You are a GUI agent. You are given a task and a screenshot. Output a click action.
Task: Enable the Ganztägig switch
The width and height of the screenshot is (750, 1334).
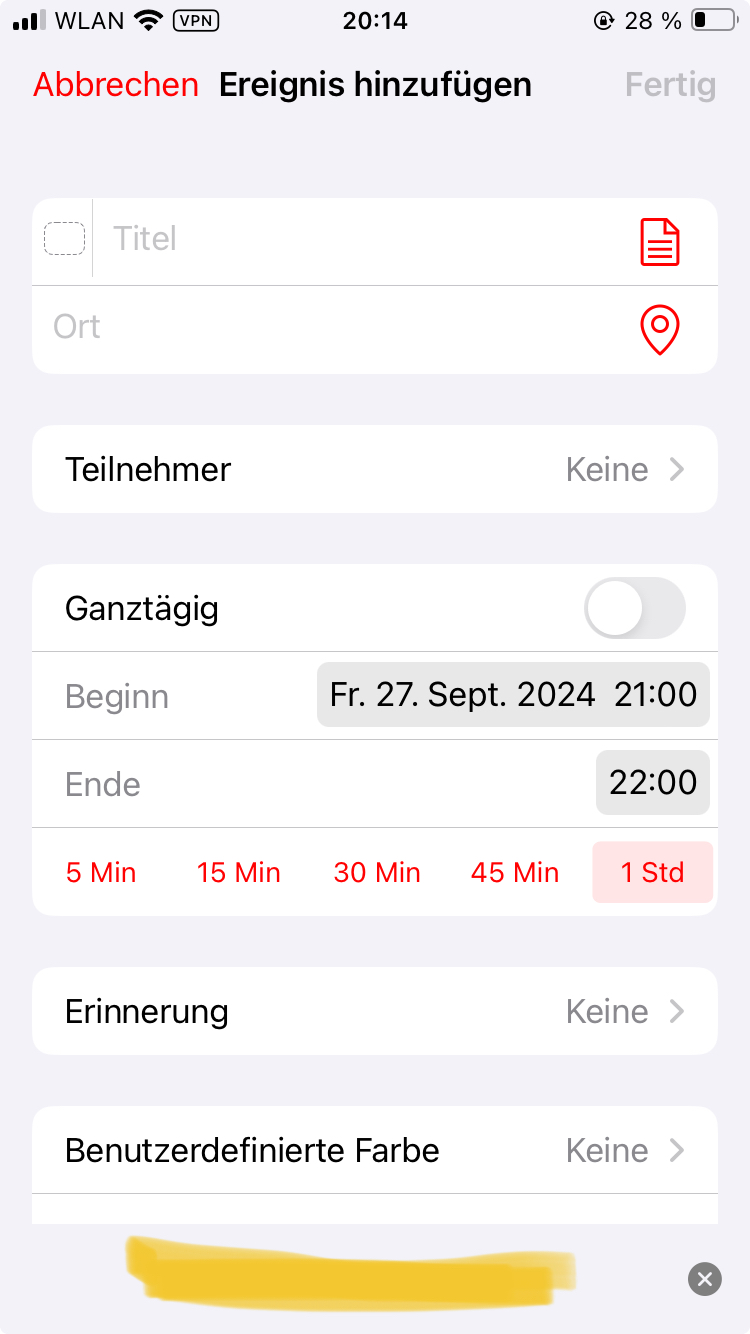click(635, 608)
